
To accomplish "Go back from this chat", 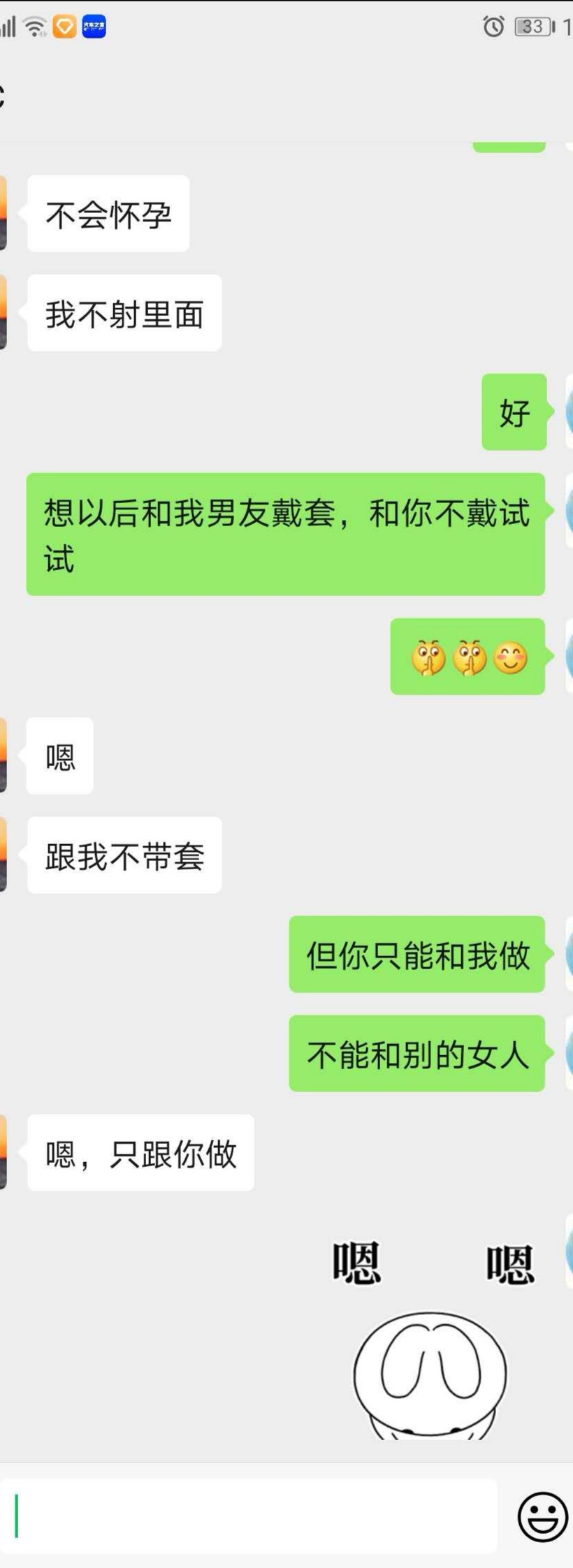I will pos(3,96).
